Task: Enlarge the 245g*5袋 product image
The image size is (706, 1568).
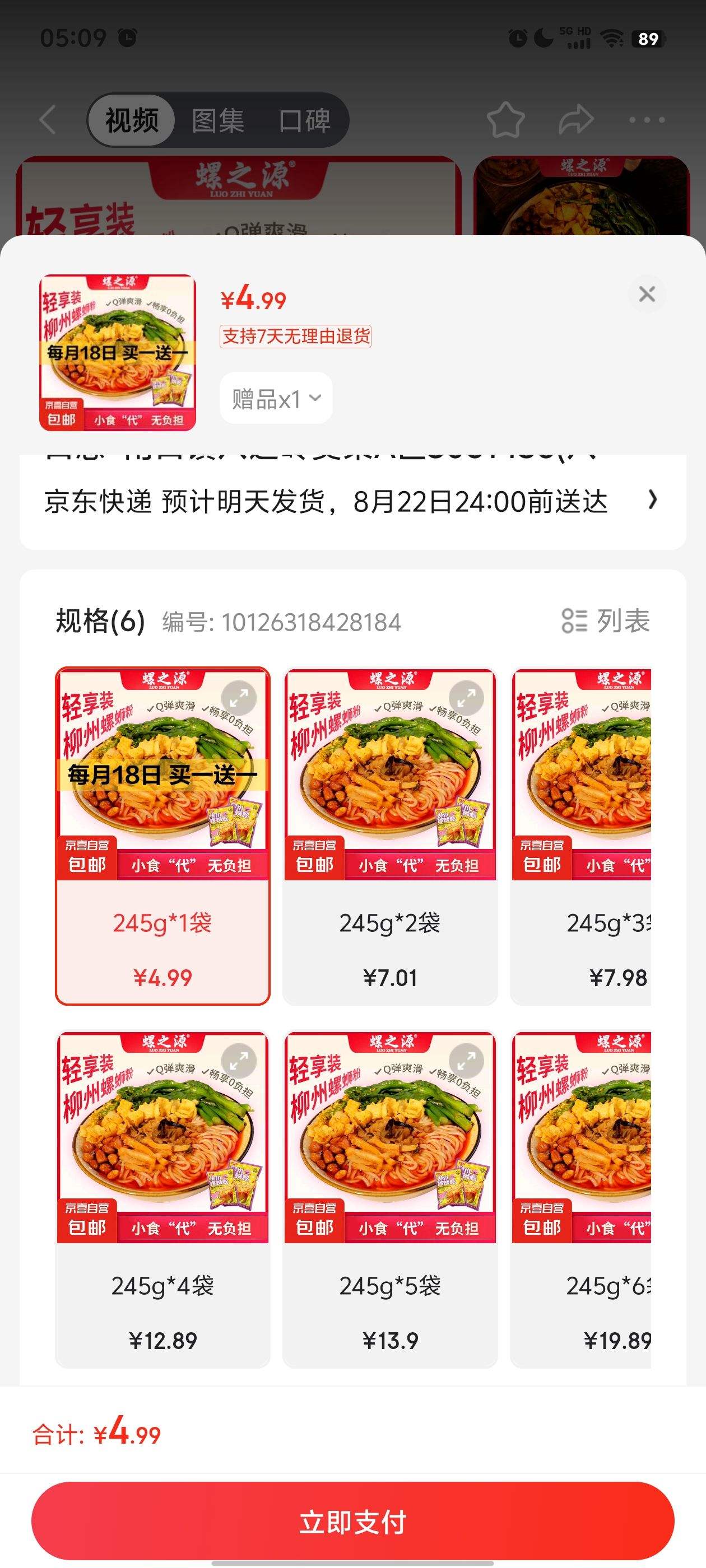Action: [466, 1061]
